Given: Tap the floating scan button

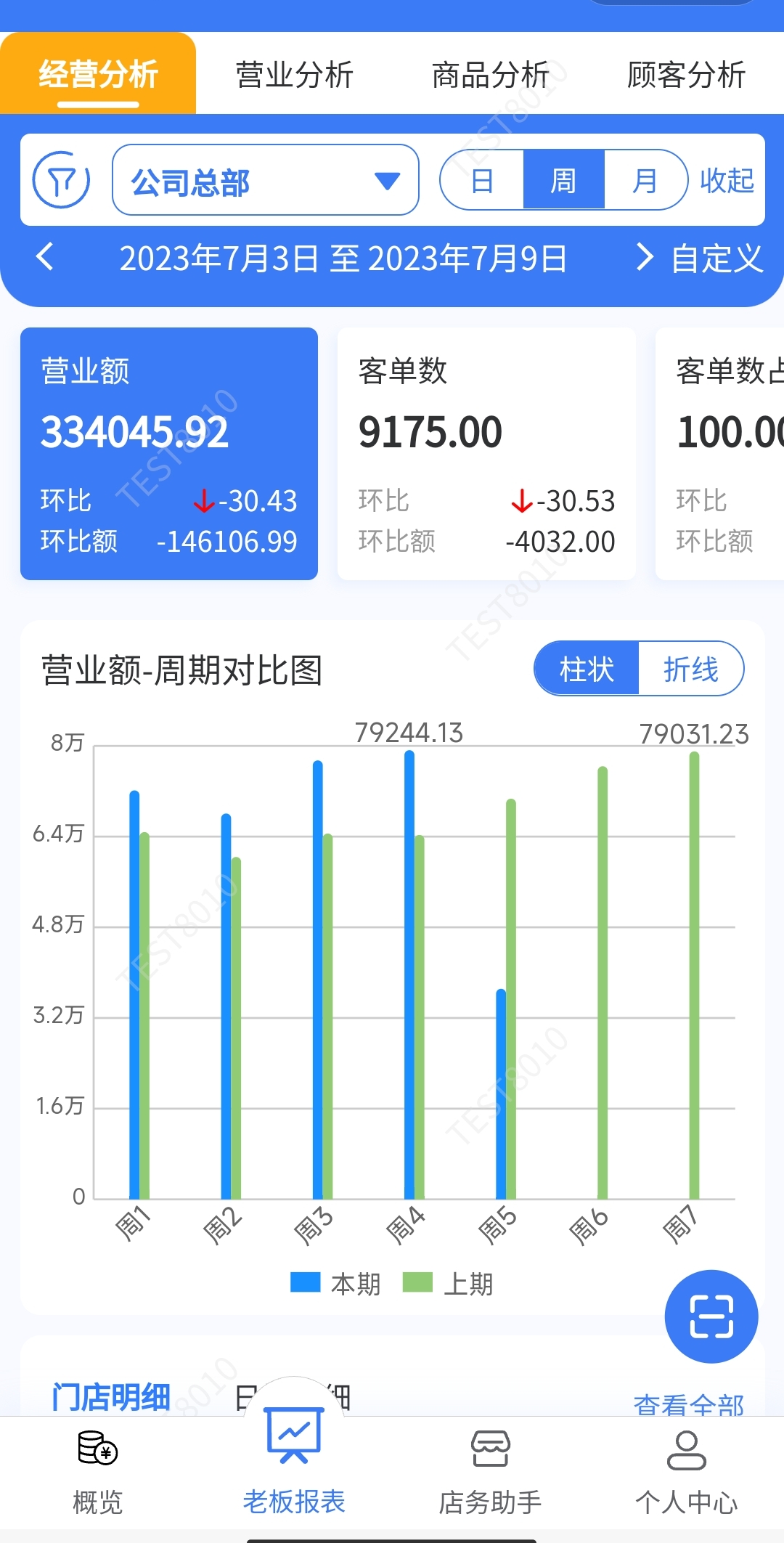Looking at the screenshot, I should (x=711, y=1316).
